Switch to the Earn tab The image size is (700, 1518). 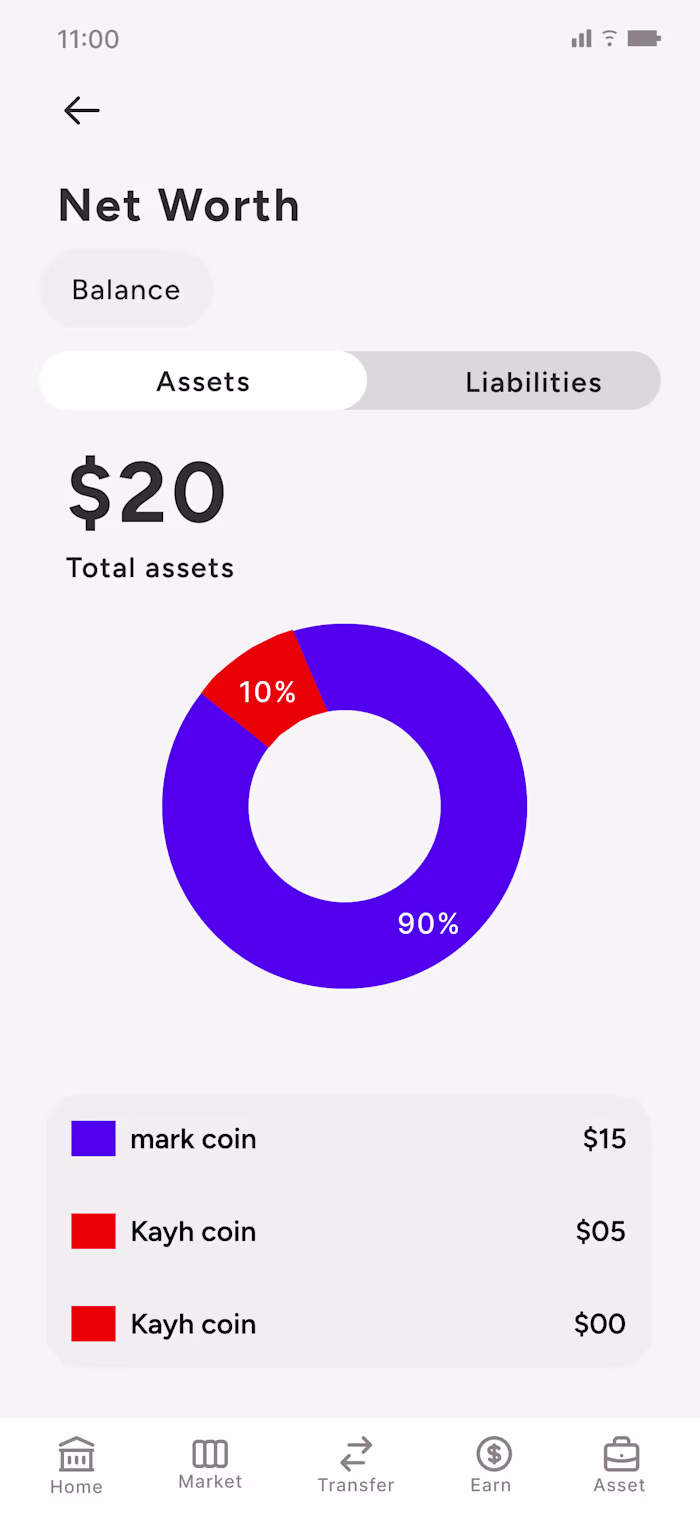pos(491,1465)
